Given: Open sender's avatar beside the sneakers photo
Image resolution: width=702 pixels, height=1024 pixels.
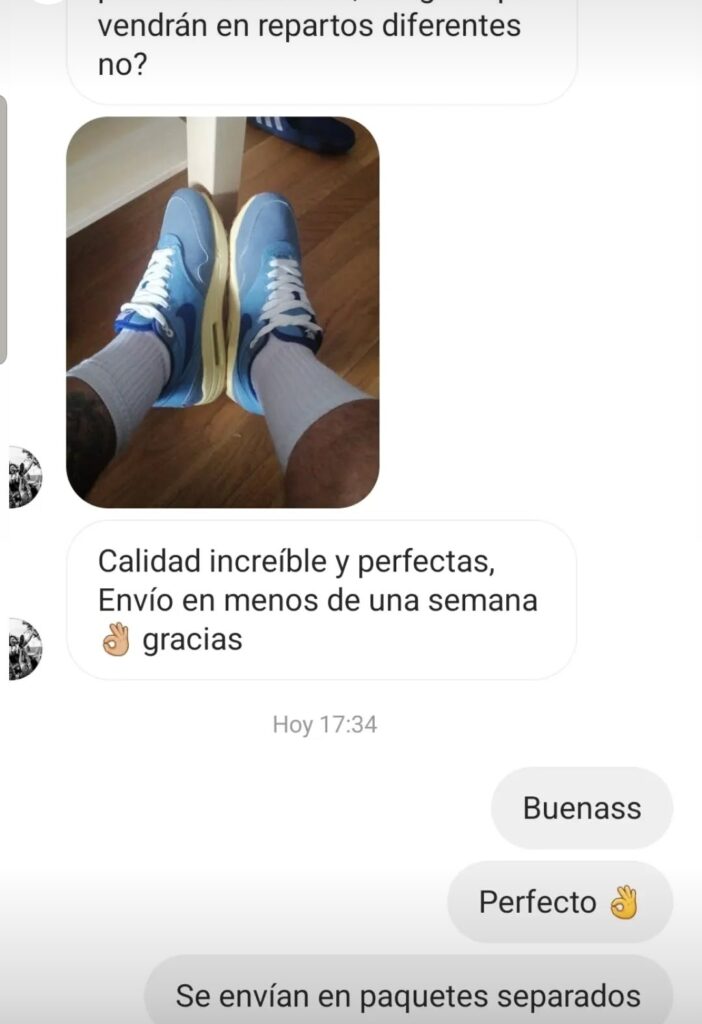Looking at the screenshot, I should [23, 477].
